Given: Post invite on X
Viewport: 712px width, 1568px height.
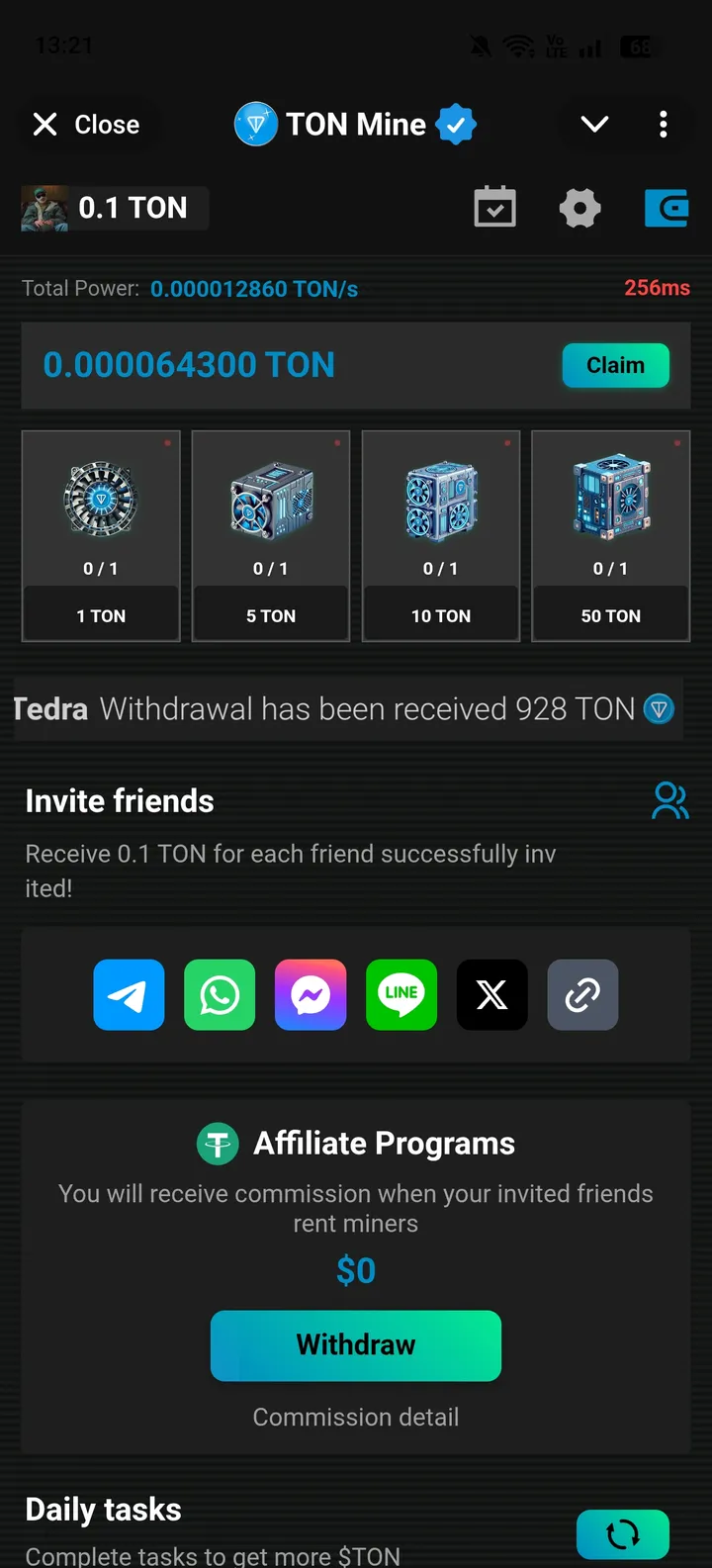Looking at the screenshot, I should click(491, 995).
